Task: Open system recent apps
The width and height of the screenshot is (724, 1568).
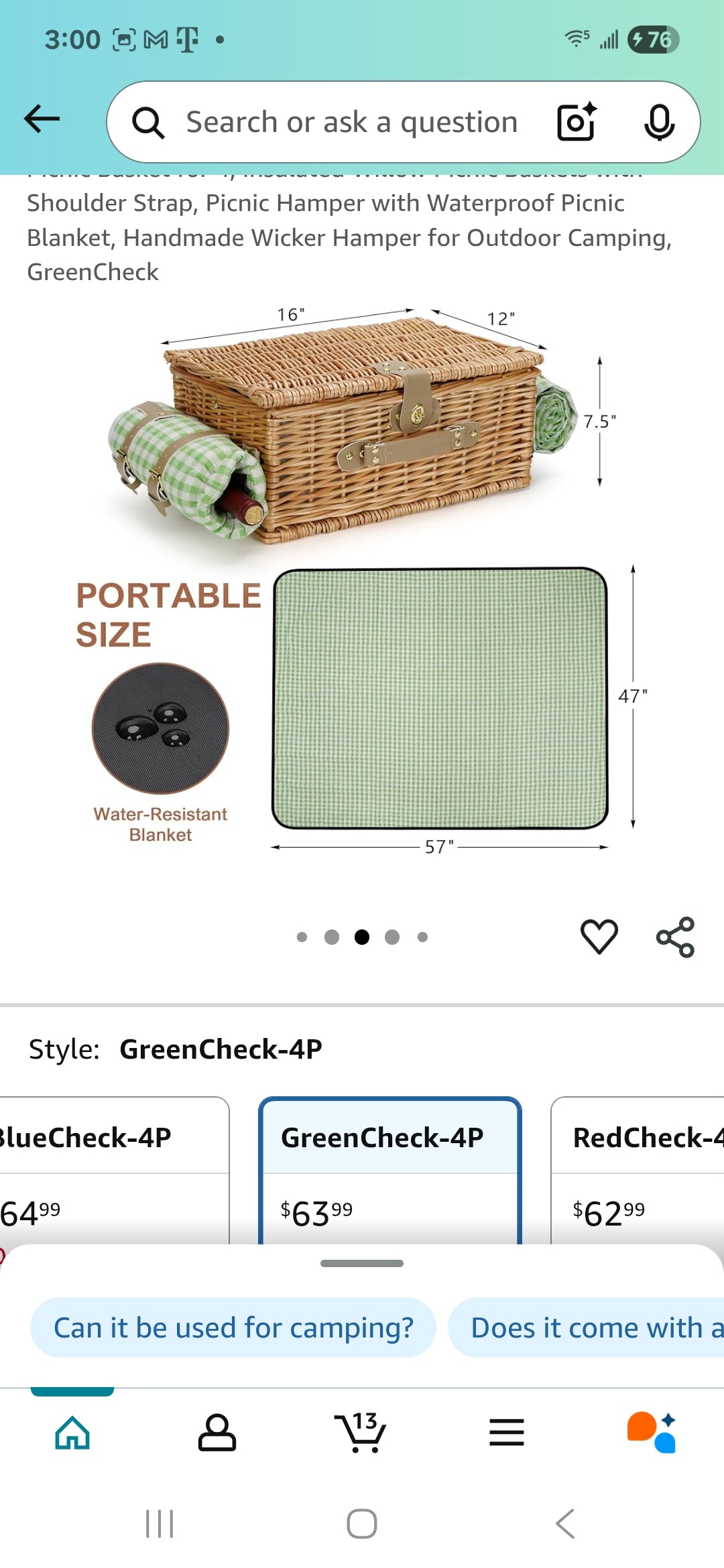Action: coord(160,1524)
